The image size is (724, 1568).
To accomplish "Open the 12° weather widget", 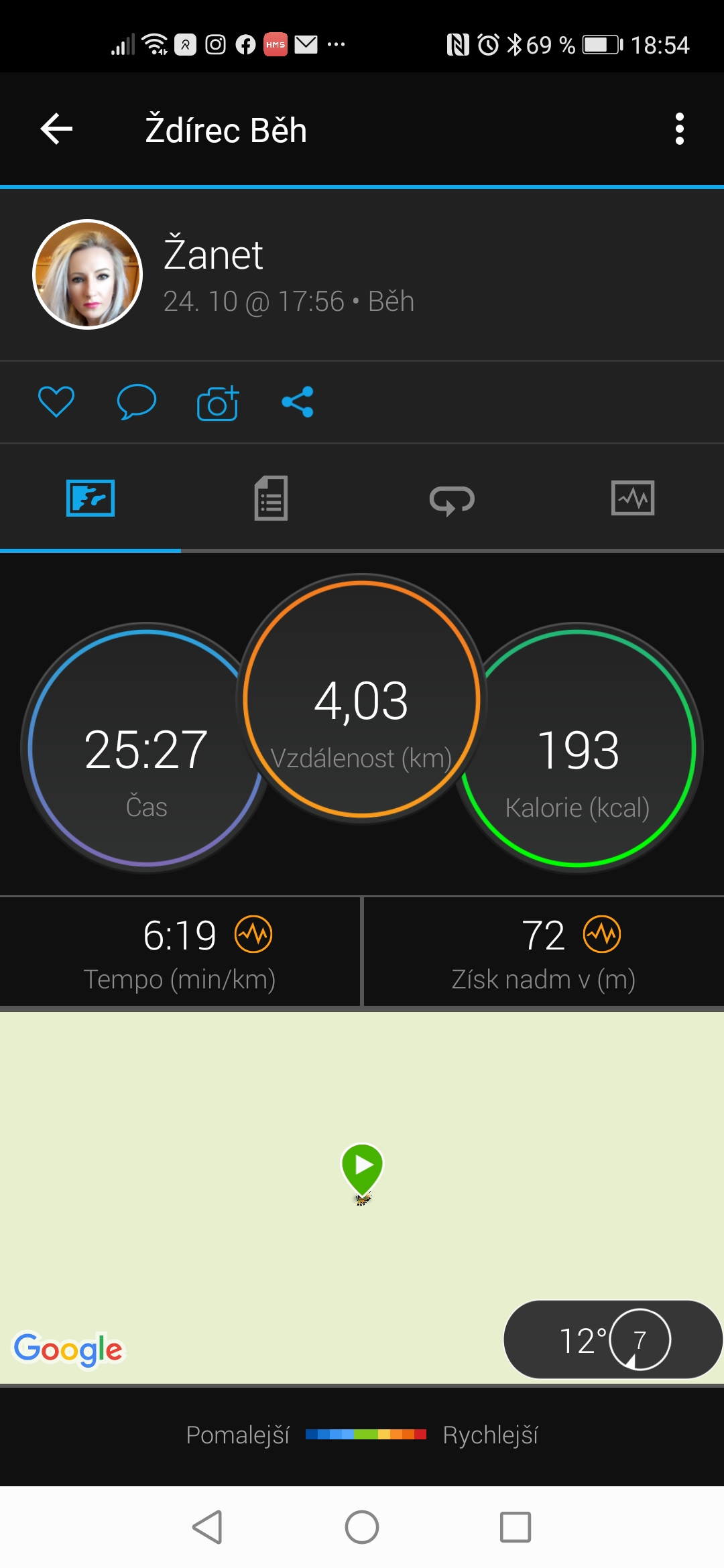I will 613,1340.
